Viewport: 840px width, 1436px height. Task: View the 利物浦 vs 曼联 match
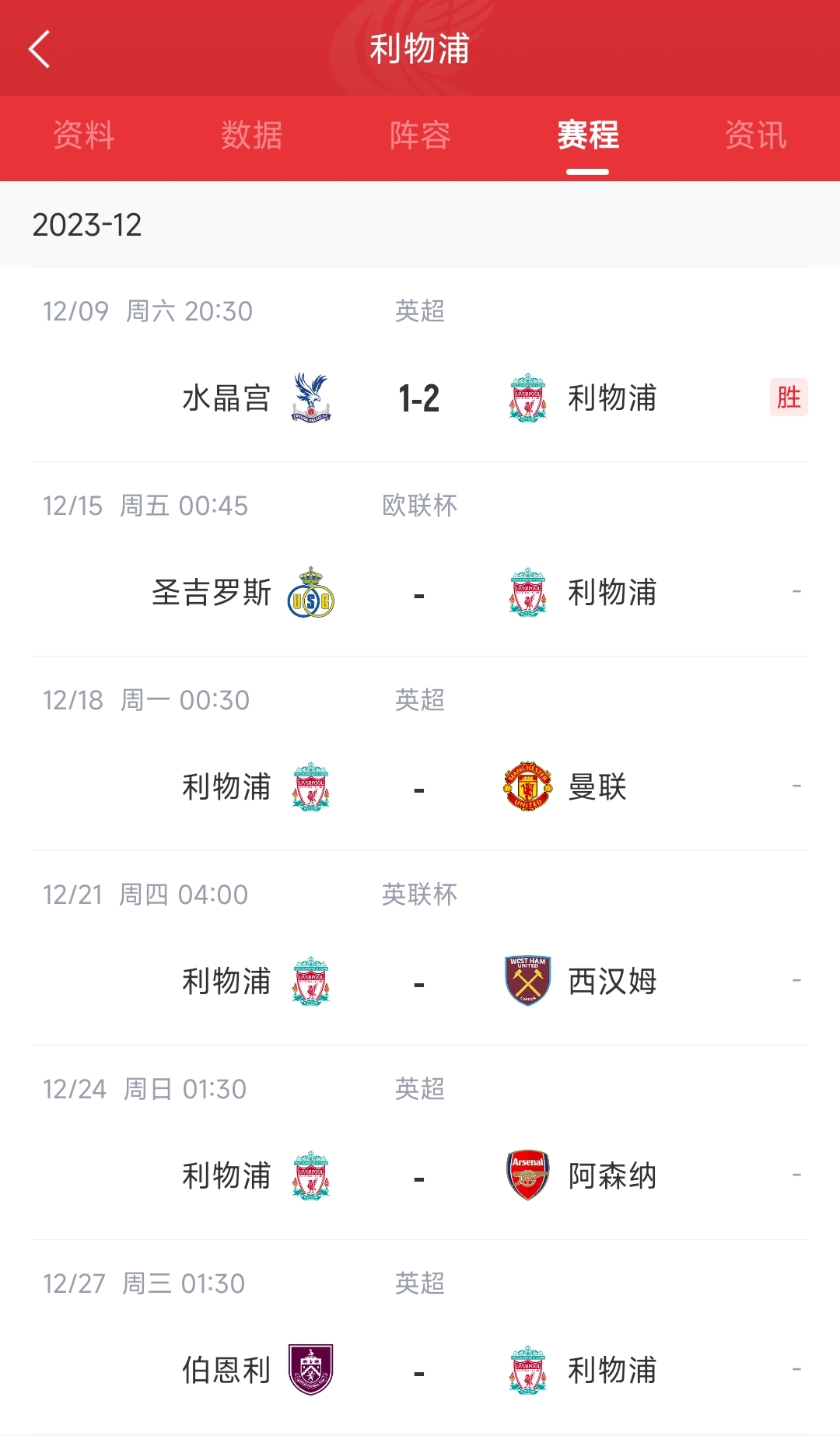coord(420,754)
